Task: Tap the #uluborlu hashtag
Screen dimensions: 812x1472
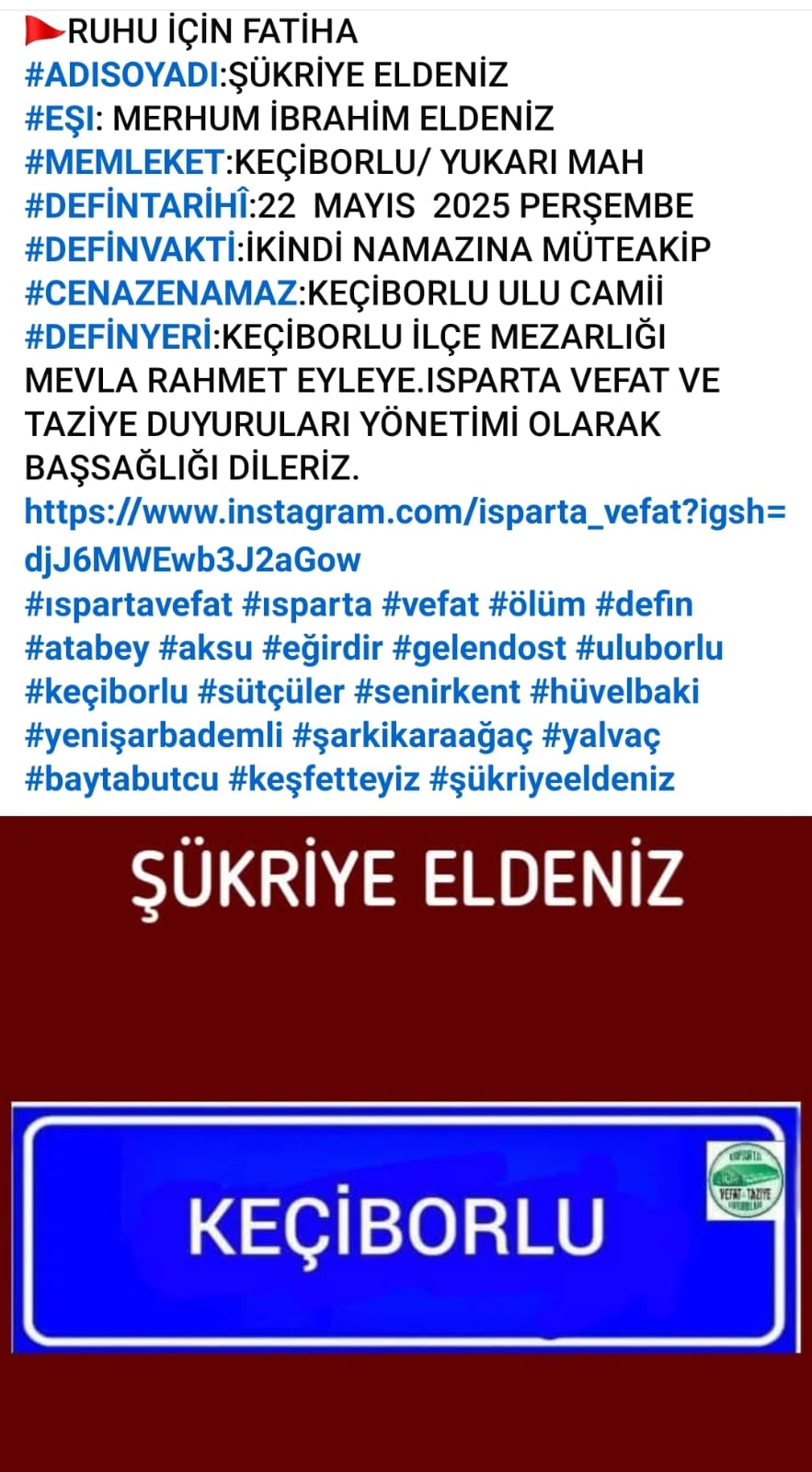Action: pos(649,648)
